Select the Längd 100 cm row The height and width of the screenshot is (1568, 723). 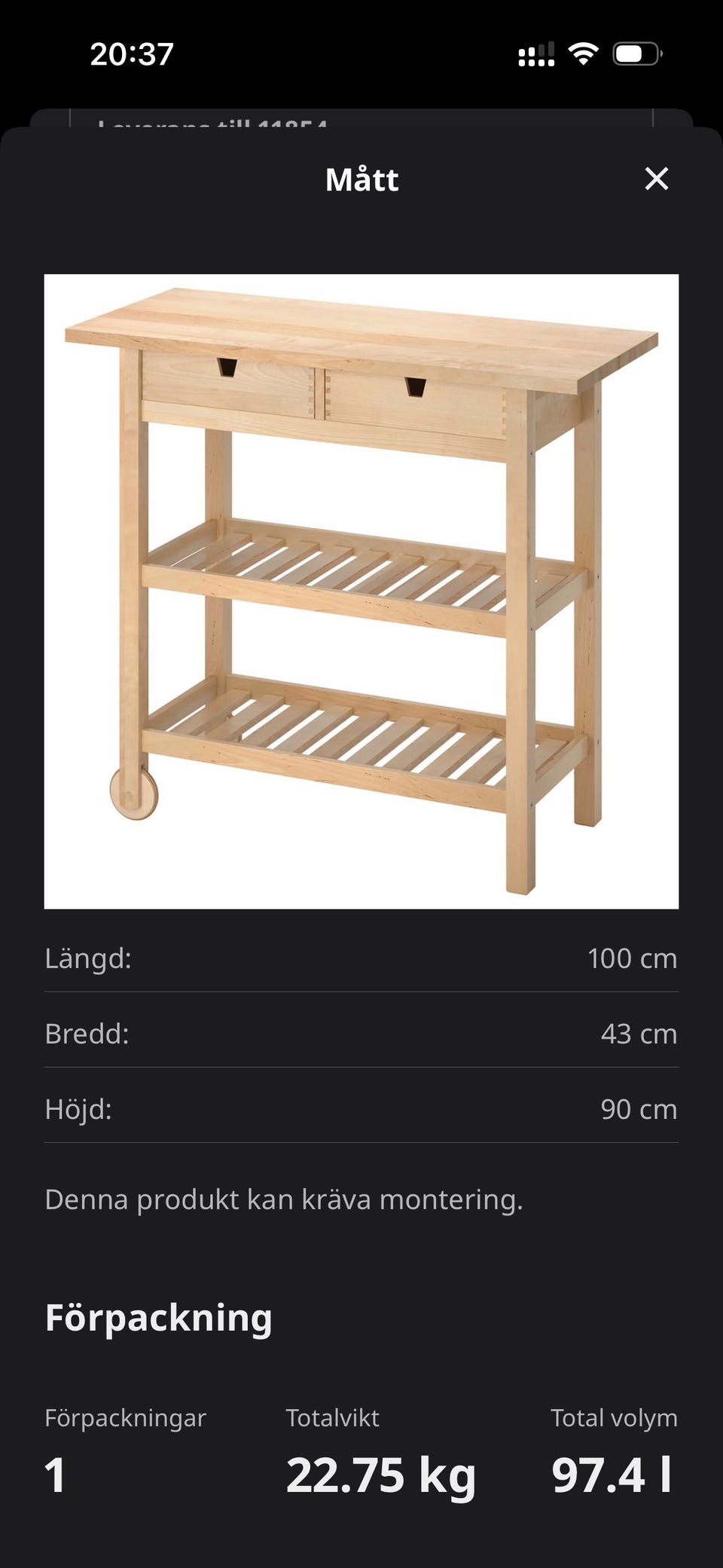pyautogui.click(x=361, y=959)
